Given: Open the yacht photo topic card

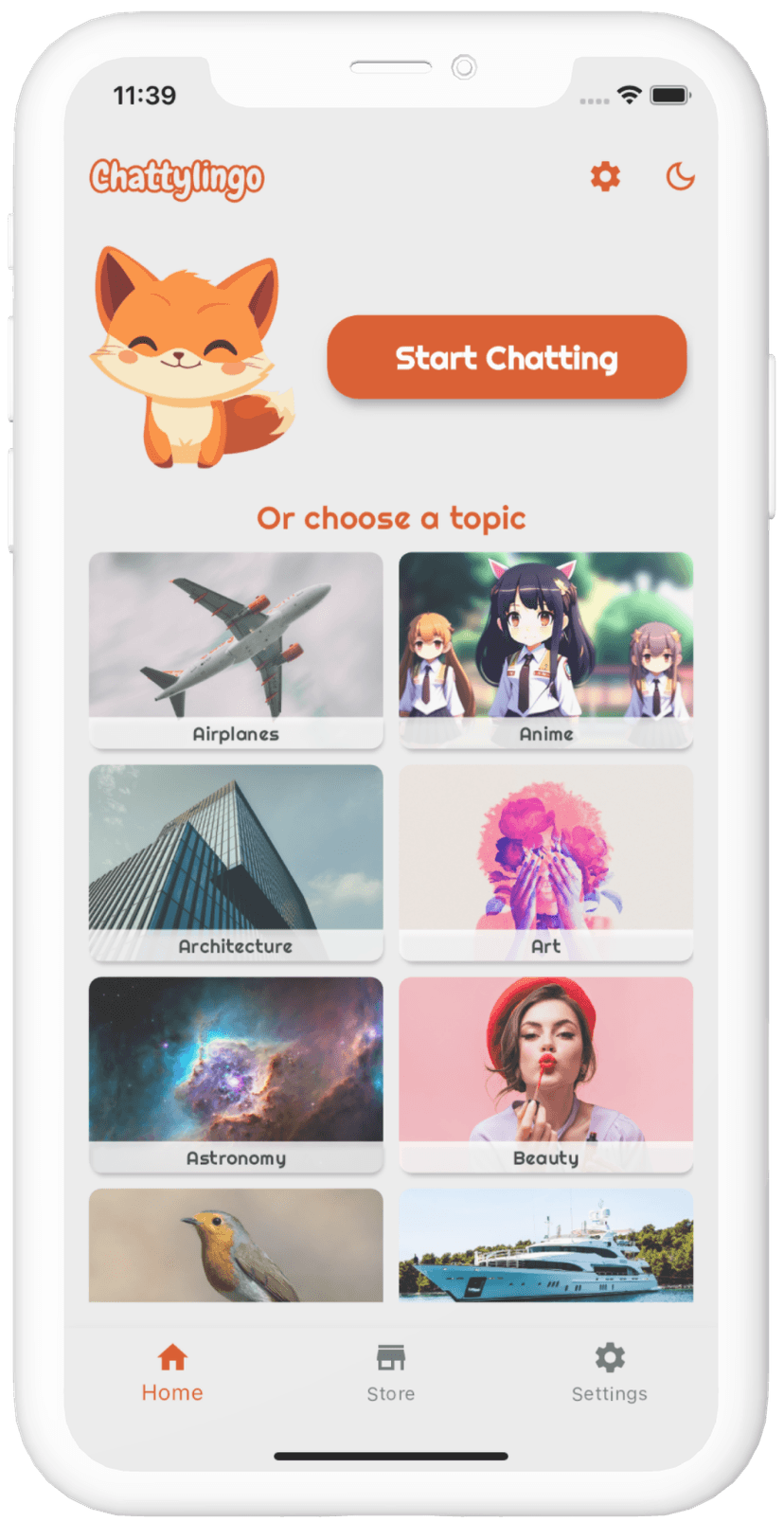Looking at the screenshot, I should point(545,1245).
